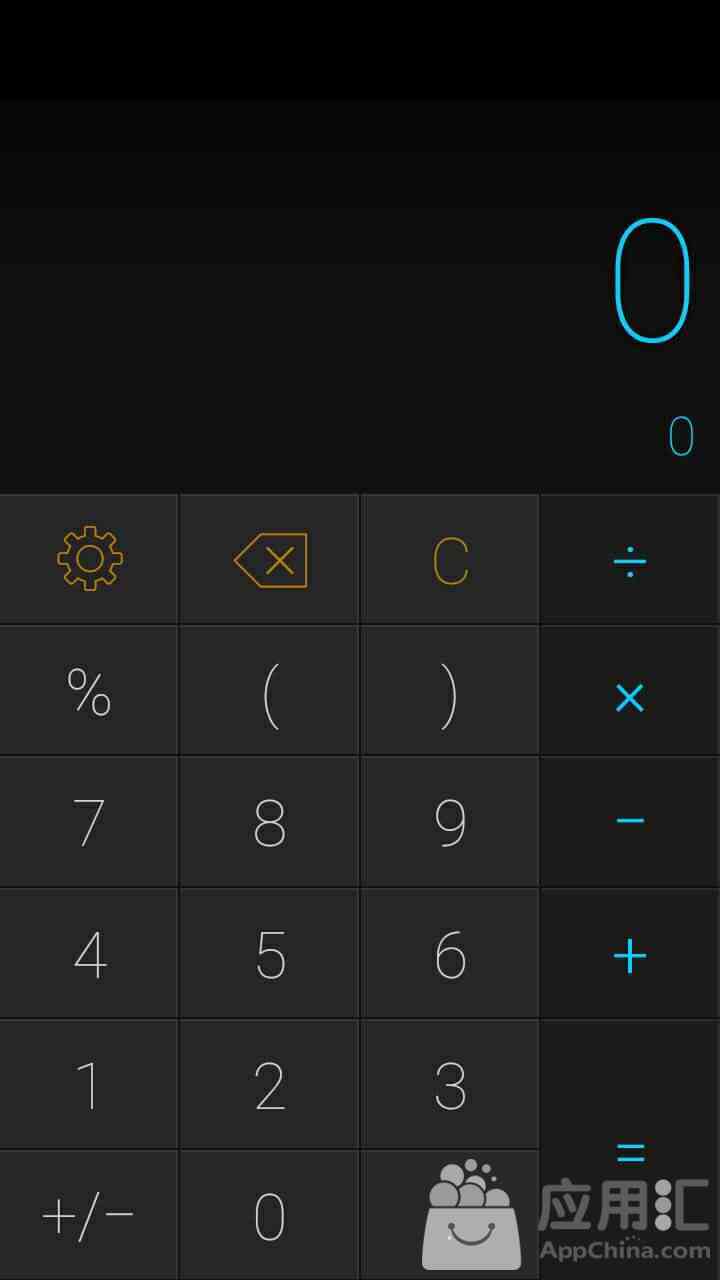Image resolution: width=720 pixels, height=1280 pixels.
Task: Calculate result with equals key
Action: tap(630, 1150)
